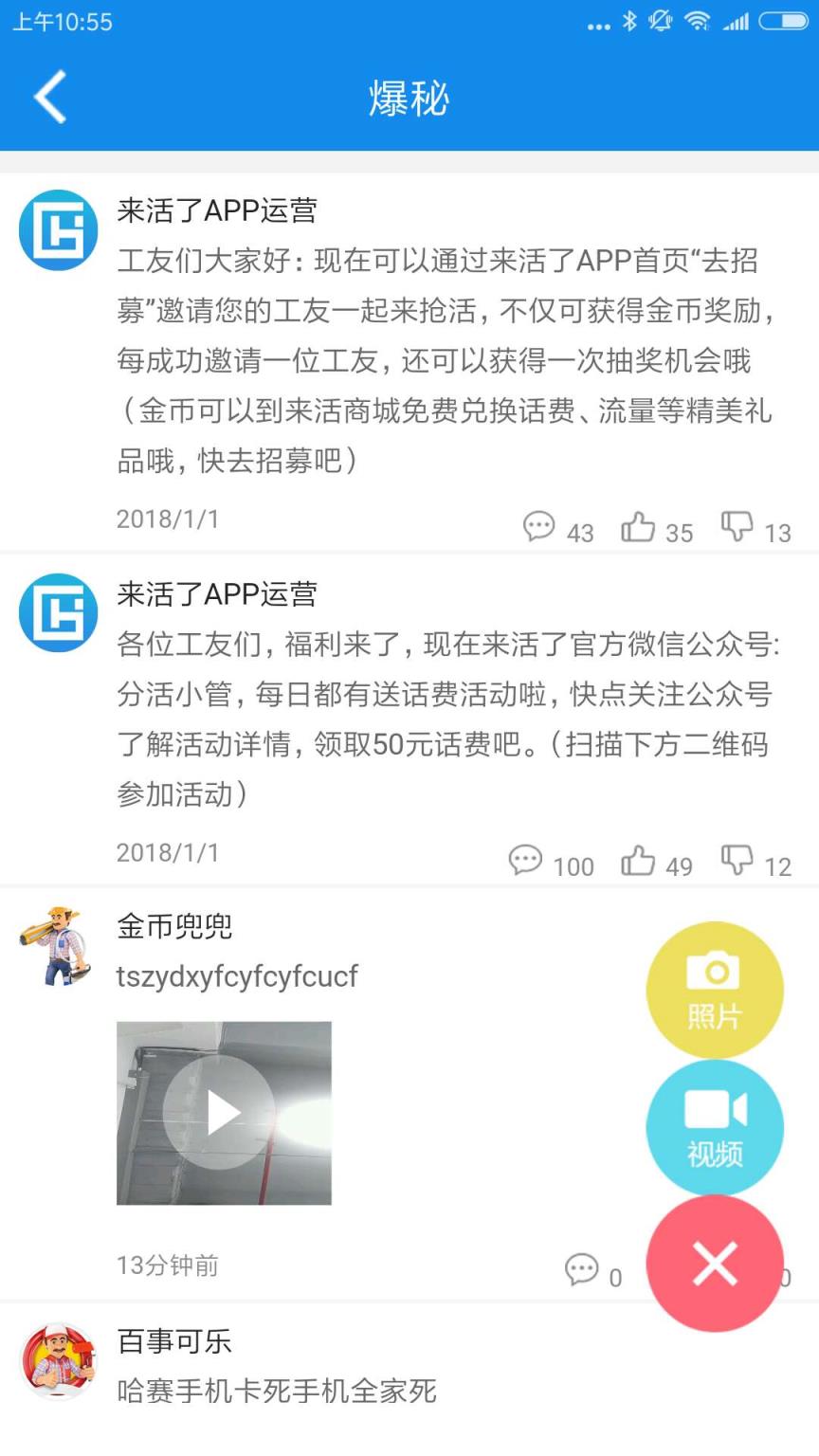
Task: Give a thumbs-up to the second post
Action: coord(641,859)
